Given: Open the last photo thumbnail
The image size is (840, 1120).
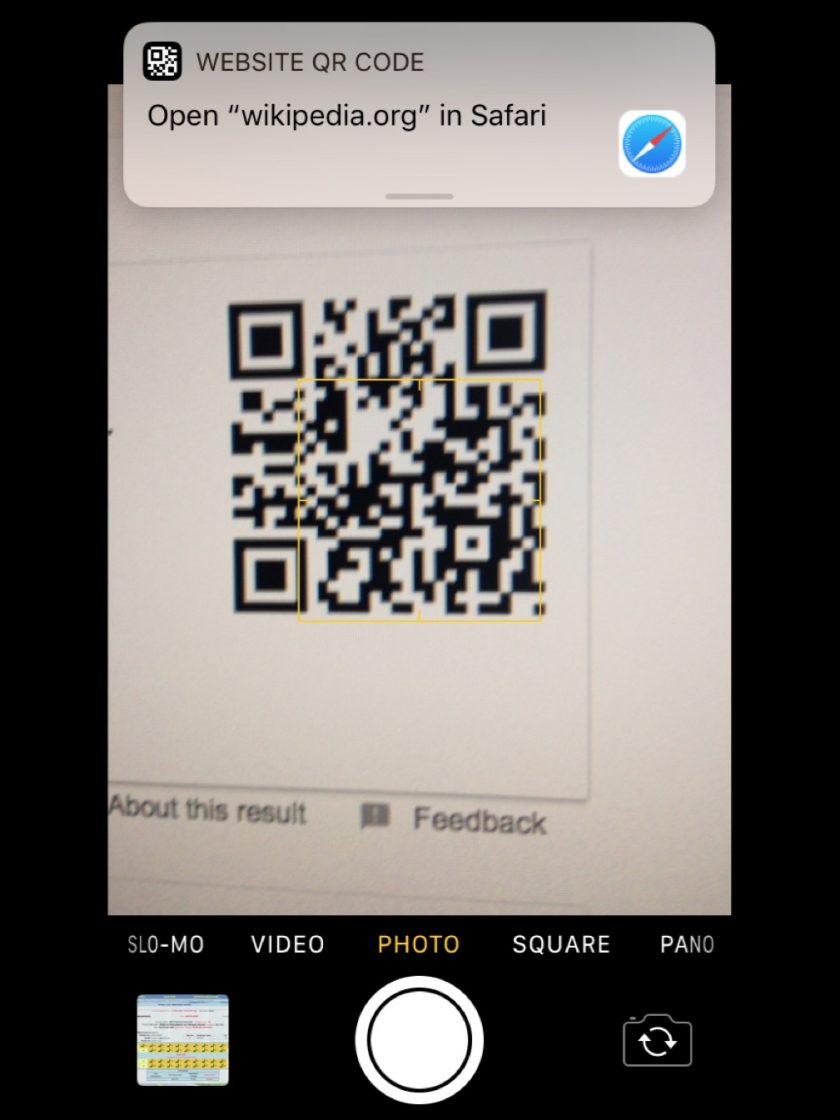Looking at the screenshot, I should coord(183,1040).
